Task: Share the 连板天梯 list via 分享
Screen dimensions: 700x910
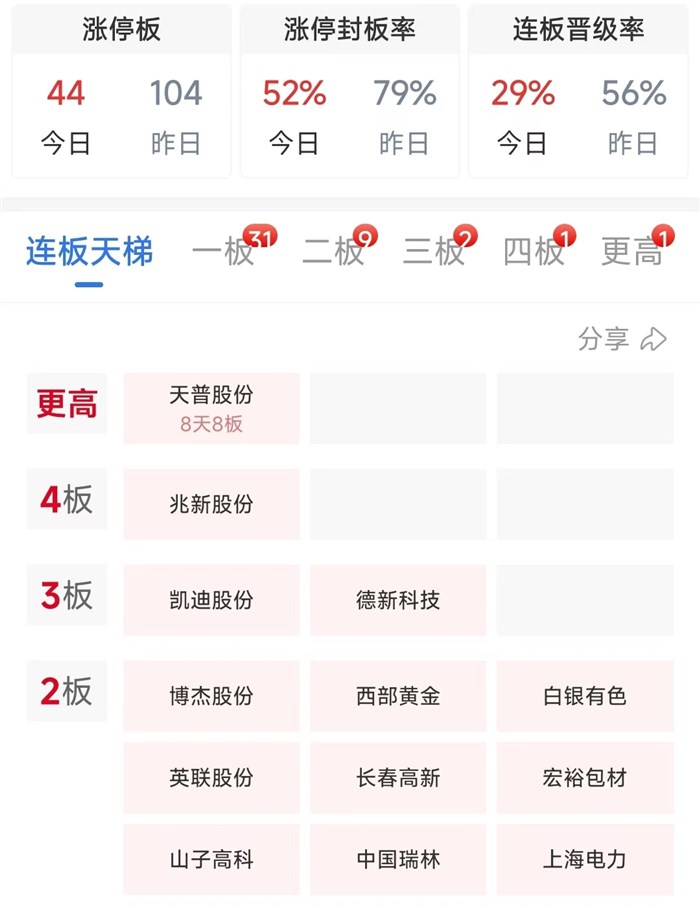Action: tap(621, 339)
